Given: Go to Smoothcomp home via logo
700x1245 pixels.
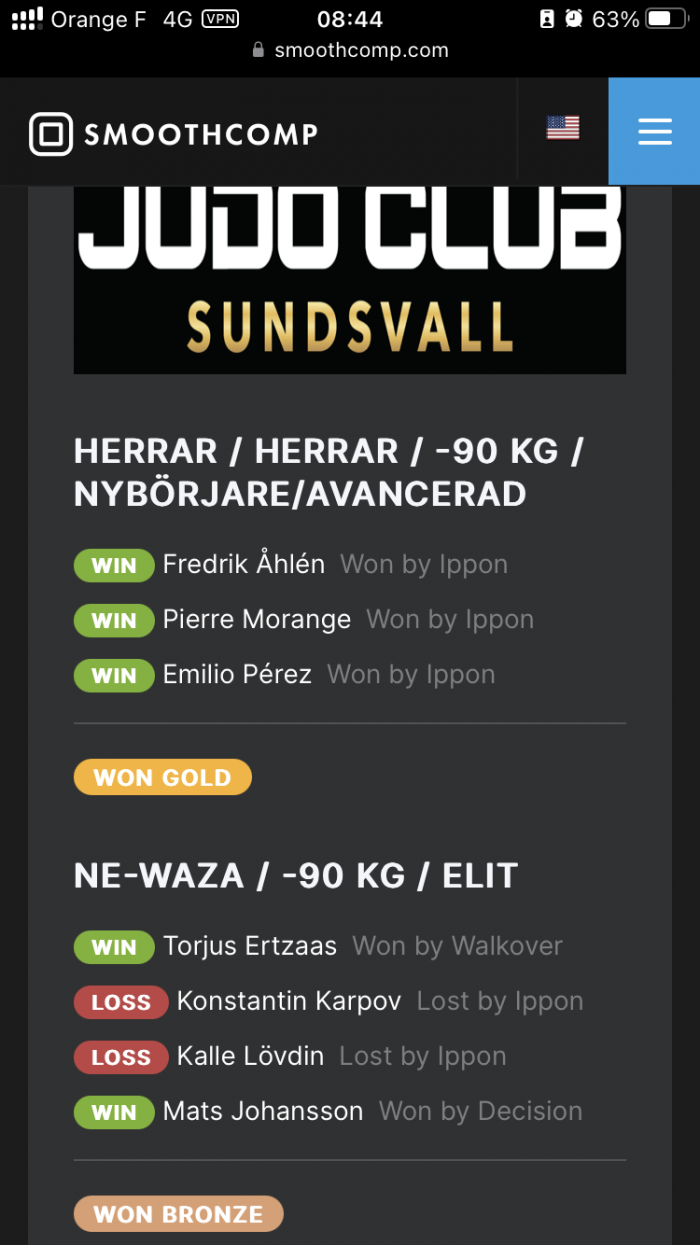Looking at the screenshot, I should (174, 134).
